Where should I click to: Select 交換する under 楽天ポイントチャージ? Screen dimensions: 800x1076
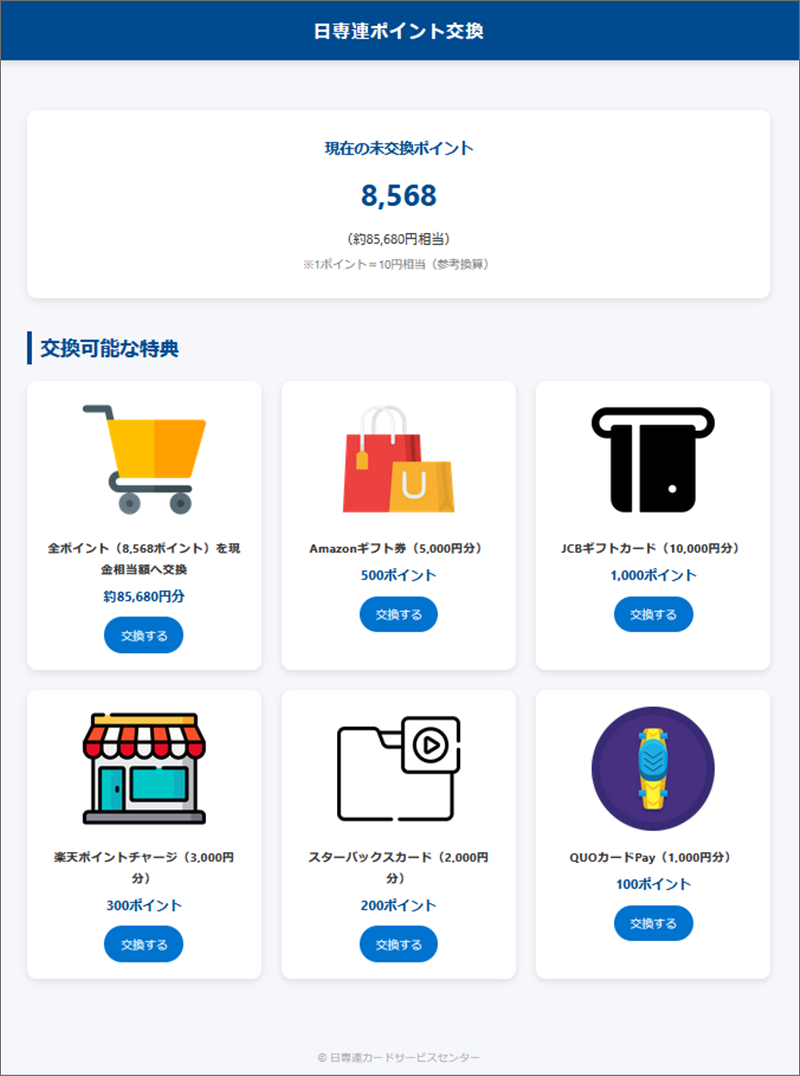tap(144, 944)
